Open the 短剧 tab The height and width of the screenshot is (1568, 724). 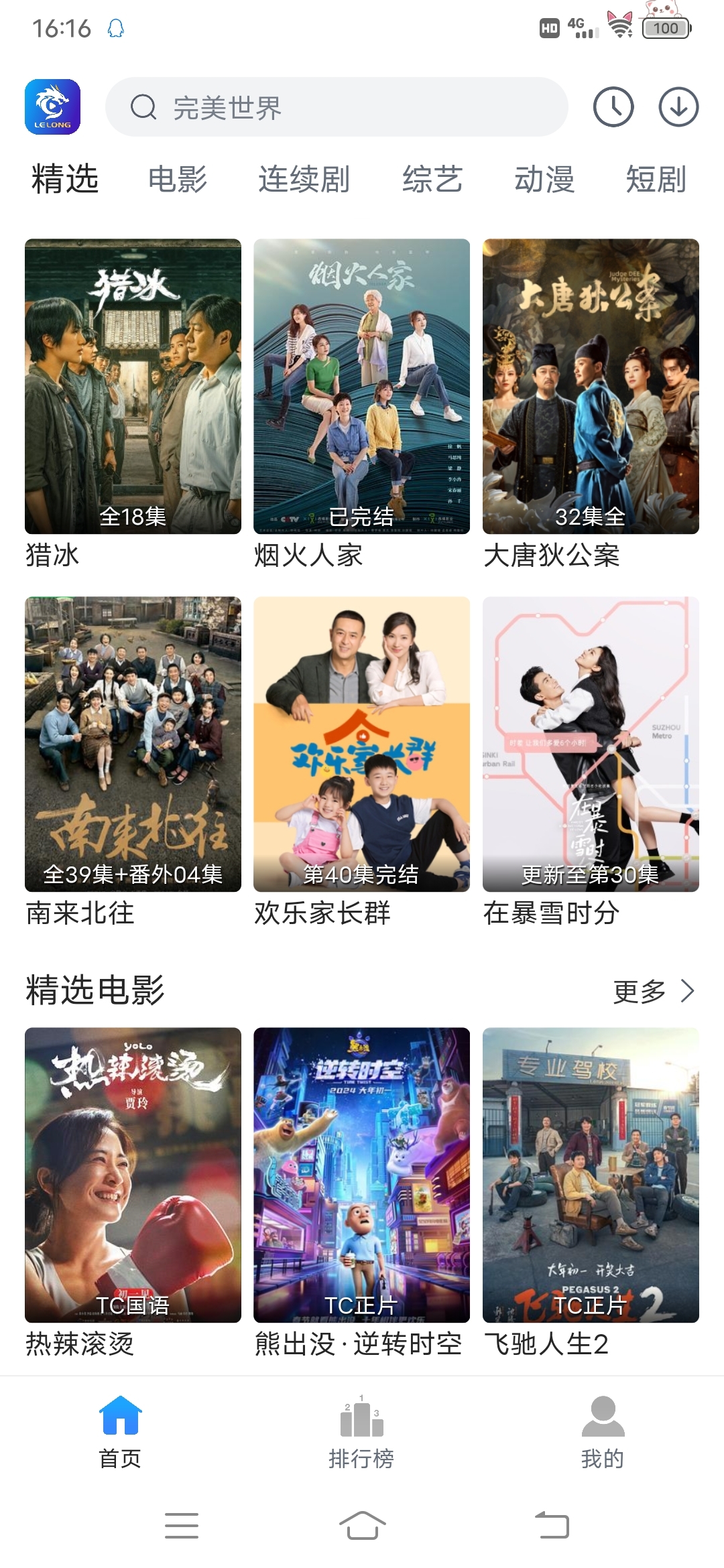coord(656,180)
